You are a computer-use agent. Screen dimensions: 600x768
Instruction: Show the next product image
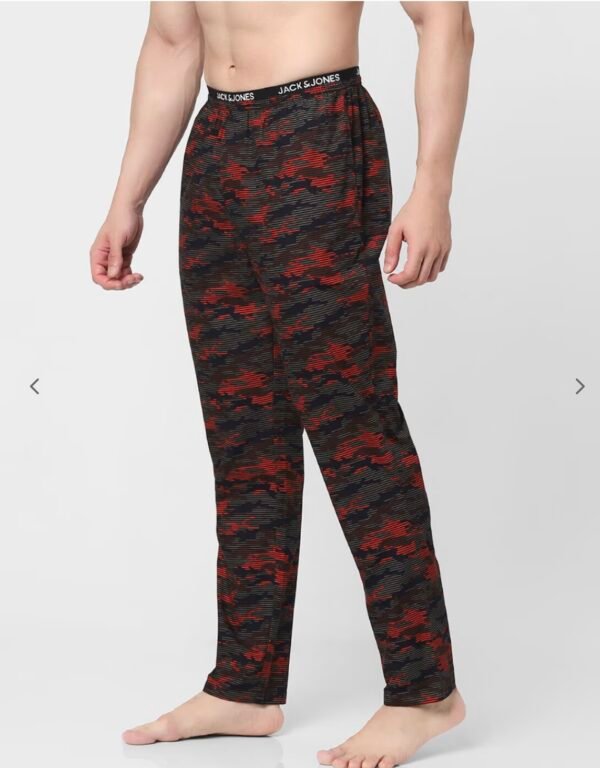[x=579, y=386]
